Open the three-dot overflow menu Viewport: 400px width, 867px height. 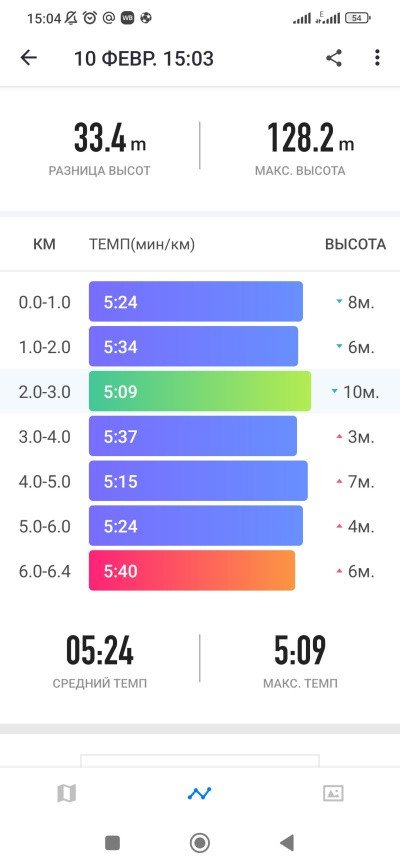[x=377, y=58]
